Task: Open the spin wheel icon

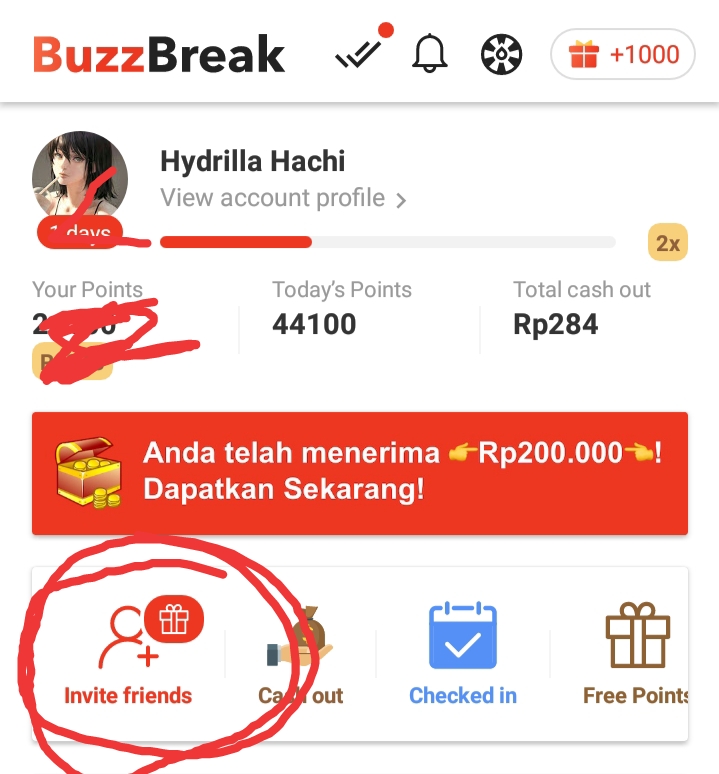Action: point(500,54)
